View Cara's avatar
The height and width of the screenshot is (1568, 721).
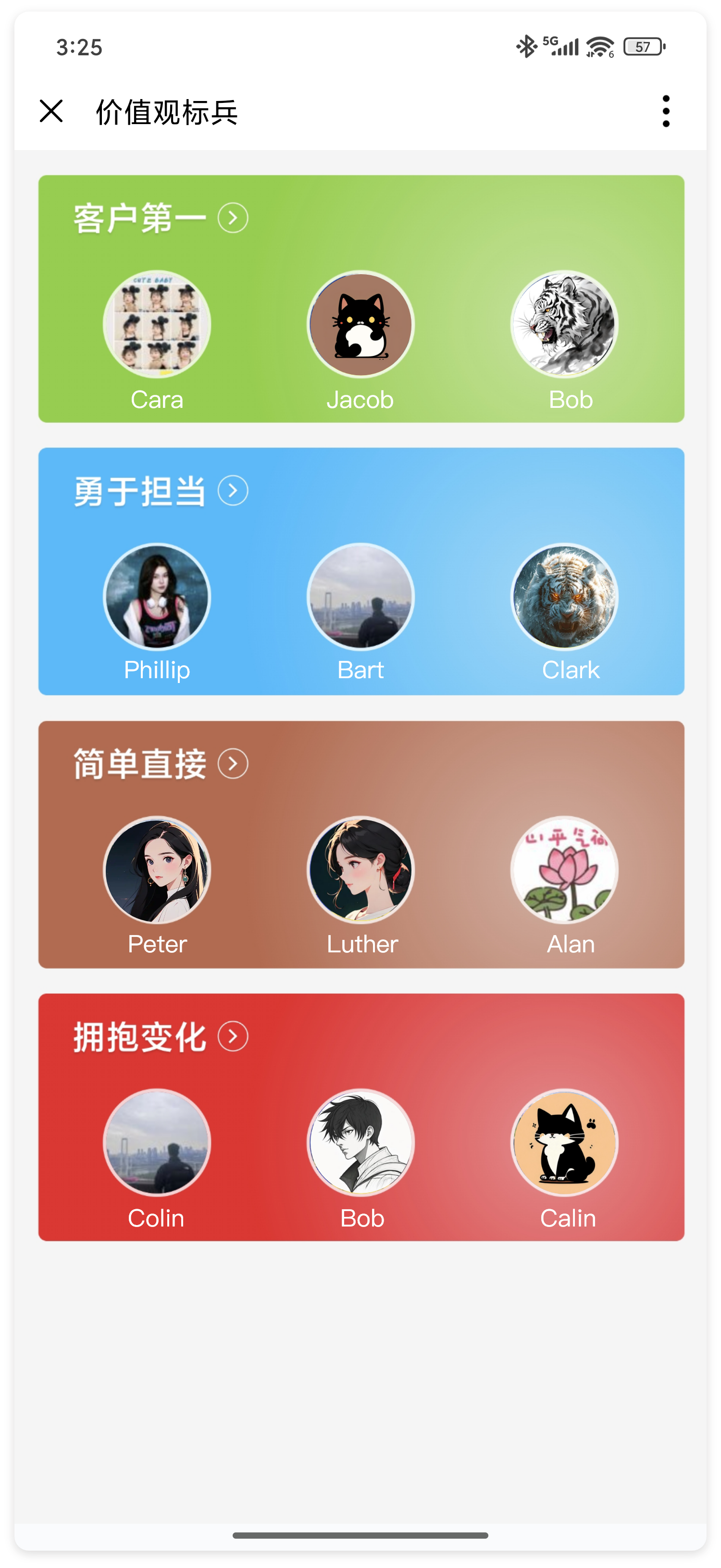point(157,324)
